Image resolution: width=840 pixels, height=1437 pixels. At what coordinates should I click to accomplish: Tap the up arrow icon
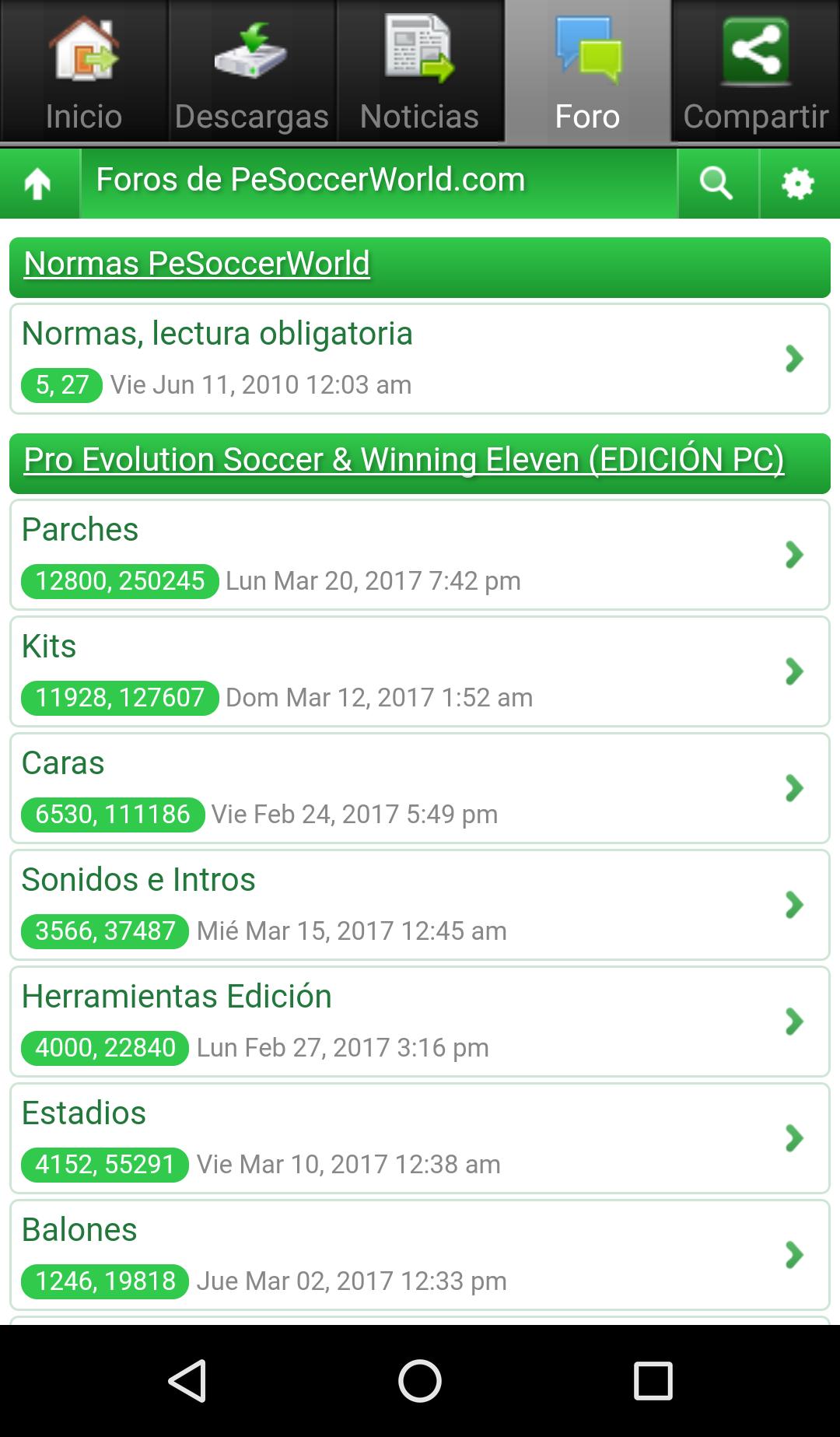pos(39,184)
